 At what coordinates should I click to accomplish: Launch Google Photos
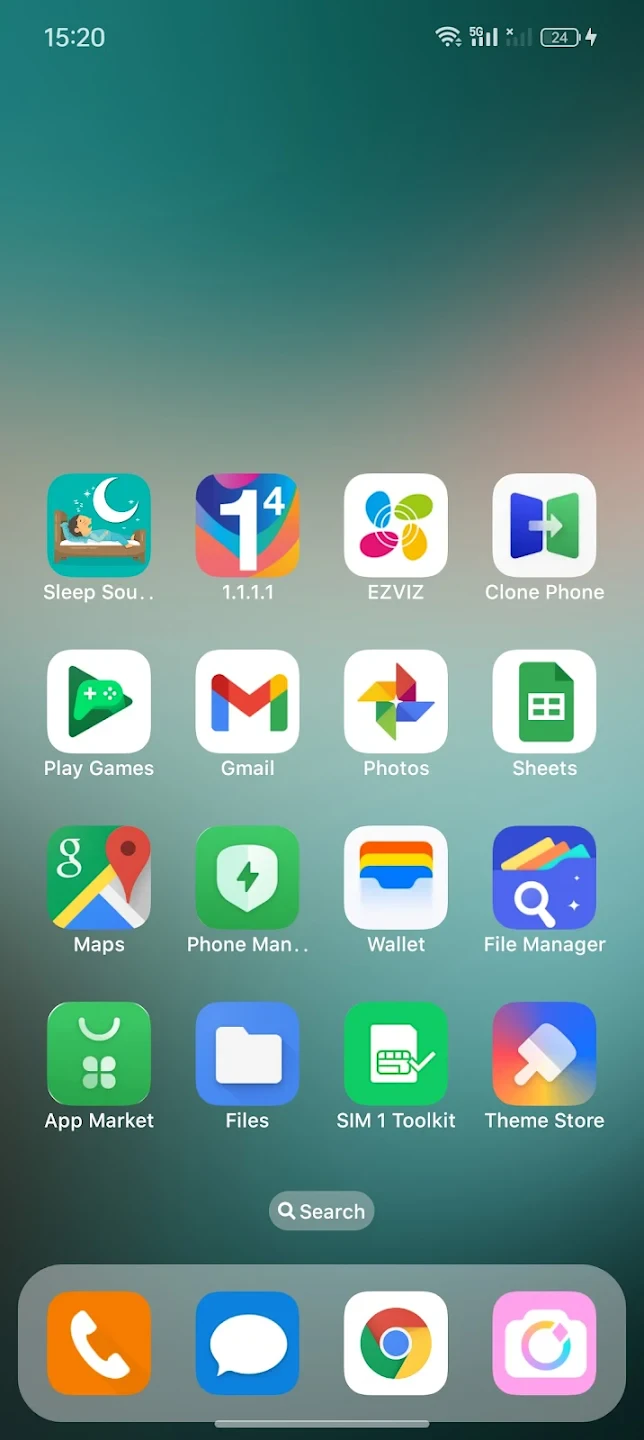[x=396, y=701]
